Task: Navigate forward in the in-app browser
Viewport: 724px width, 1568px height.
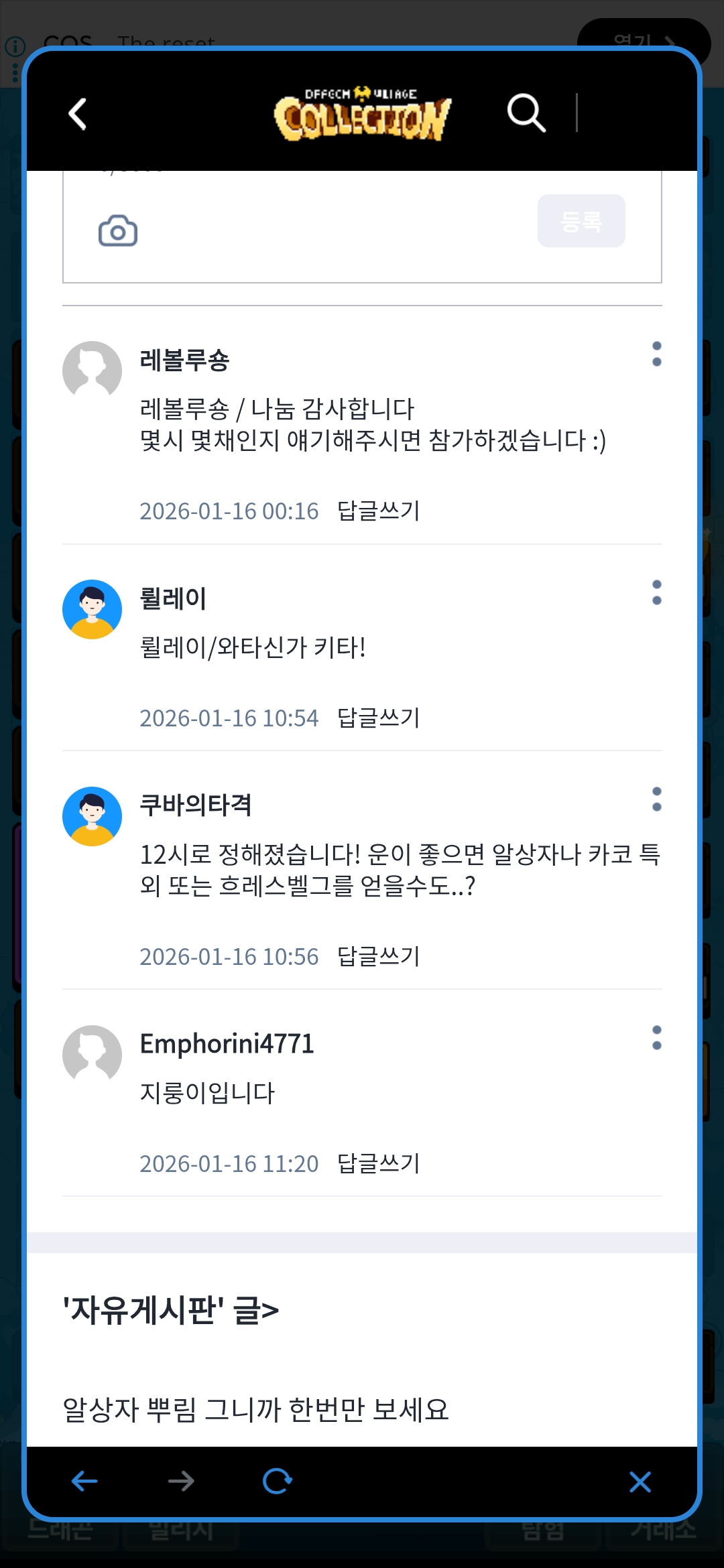Action: click(181, 1482)
